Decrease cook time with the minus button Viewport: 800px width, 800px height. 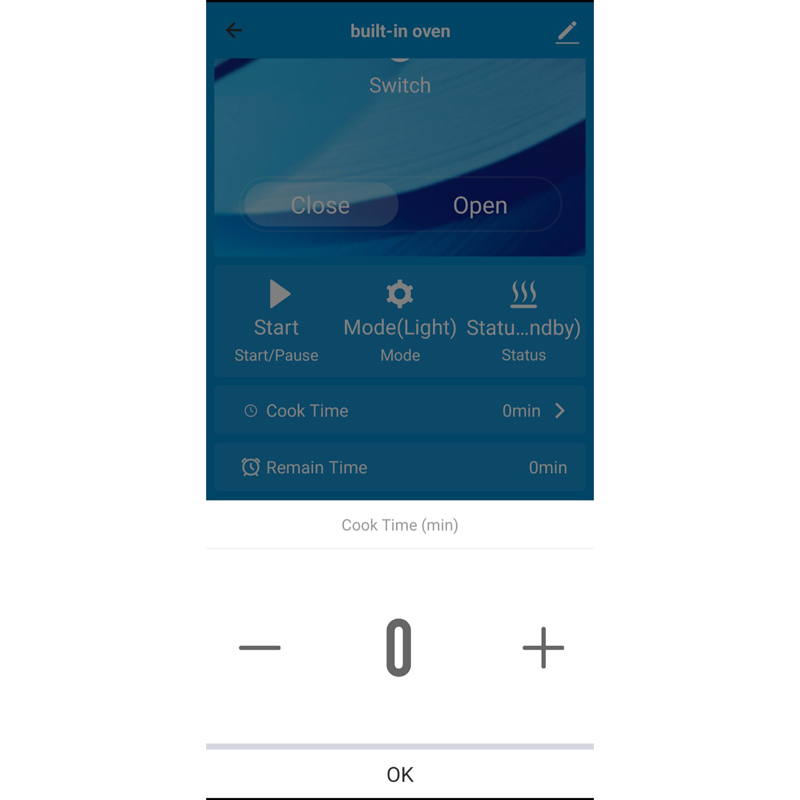[260, 648]
